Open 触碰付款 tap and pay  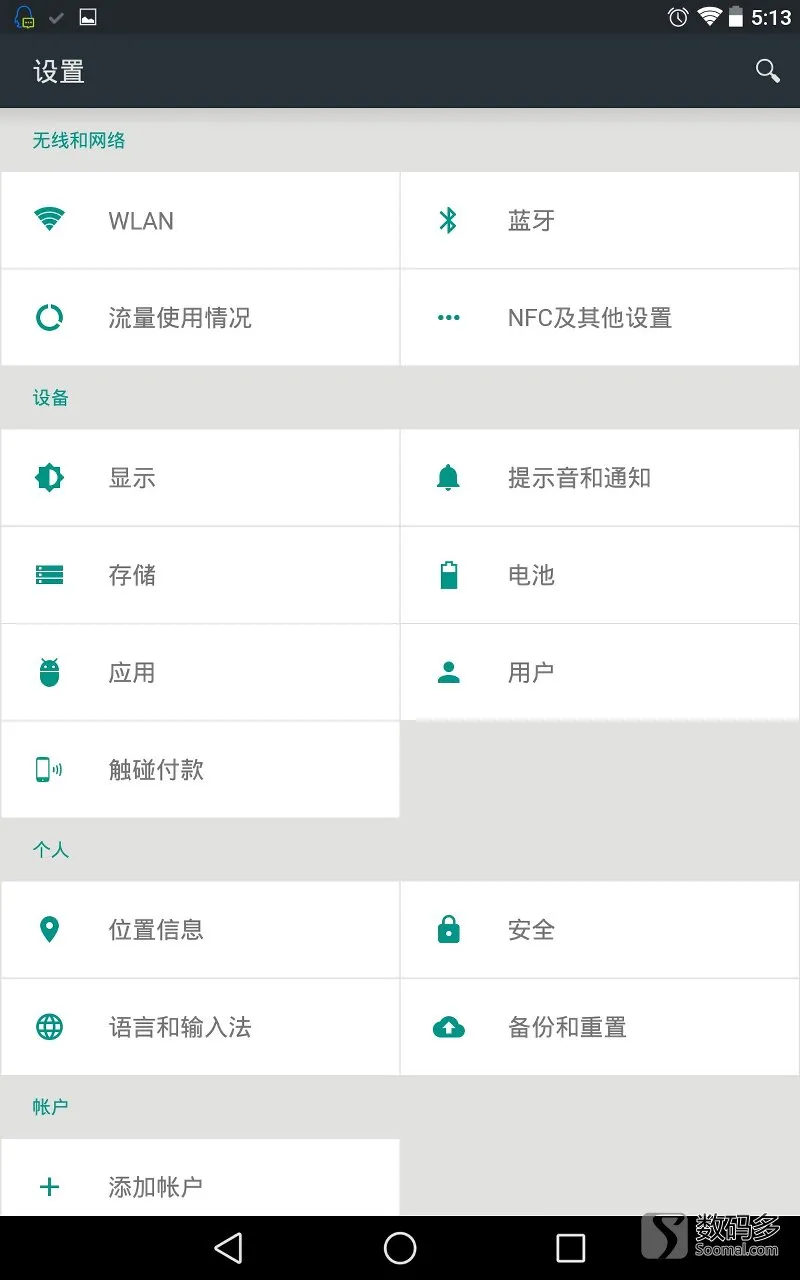click(x=200, y=770)
